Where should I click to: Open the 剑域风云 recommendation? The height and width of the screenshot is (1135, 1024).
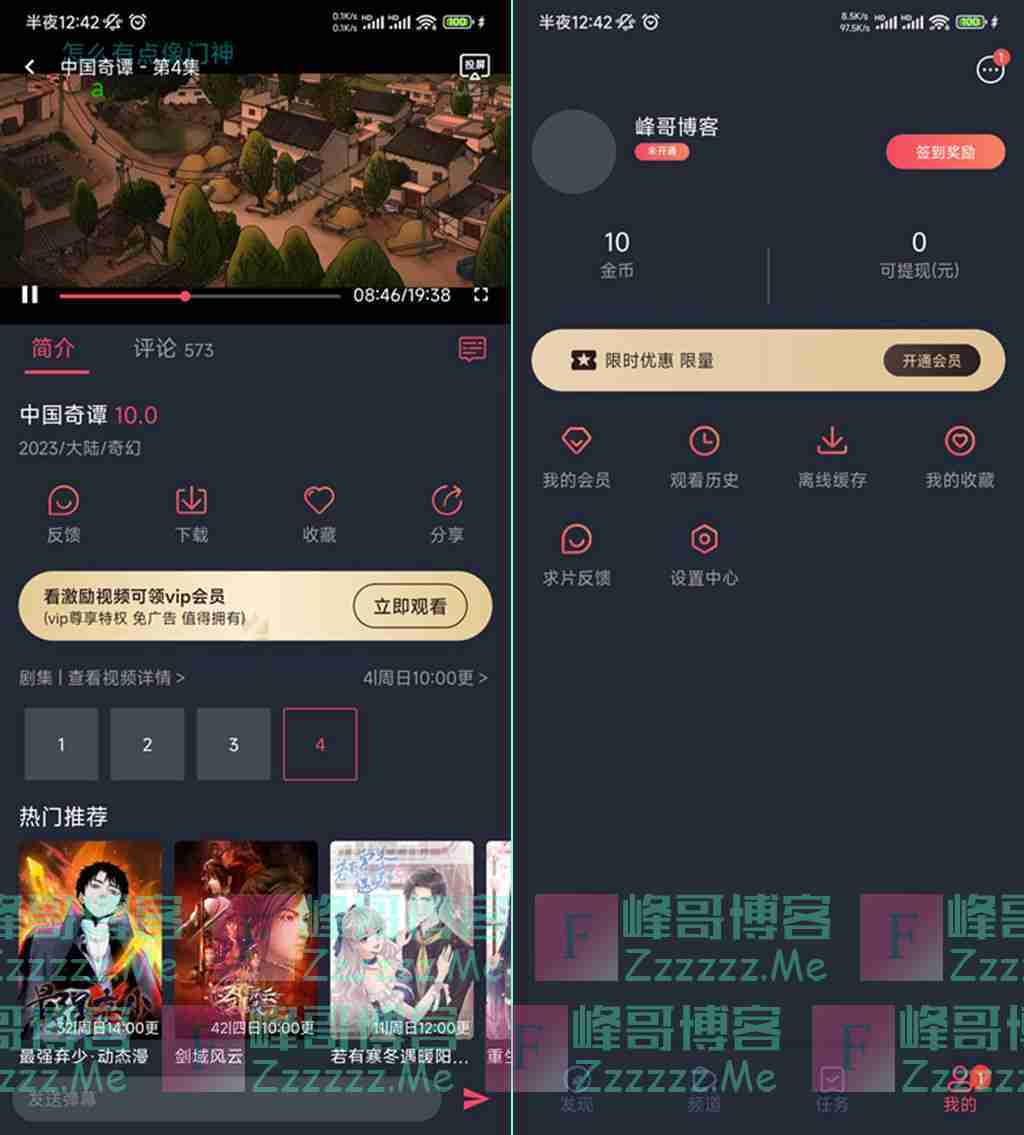tap(246, 950)
